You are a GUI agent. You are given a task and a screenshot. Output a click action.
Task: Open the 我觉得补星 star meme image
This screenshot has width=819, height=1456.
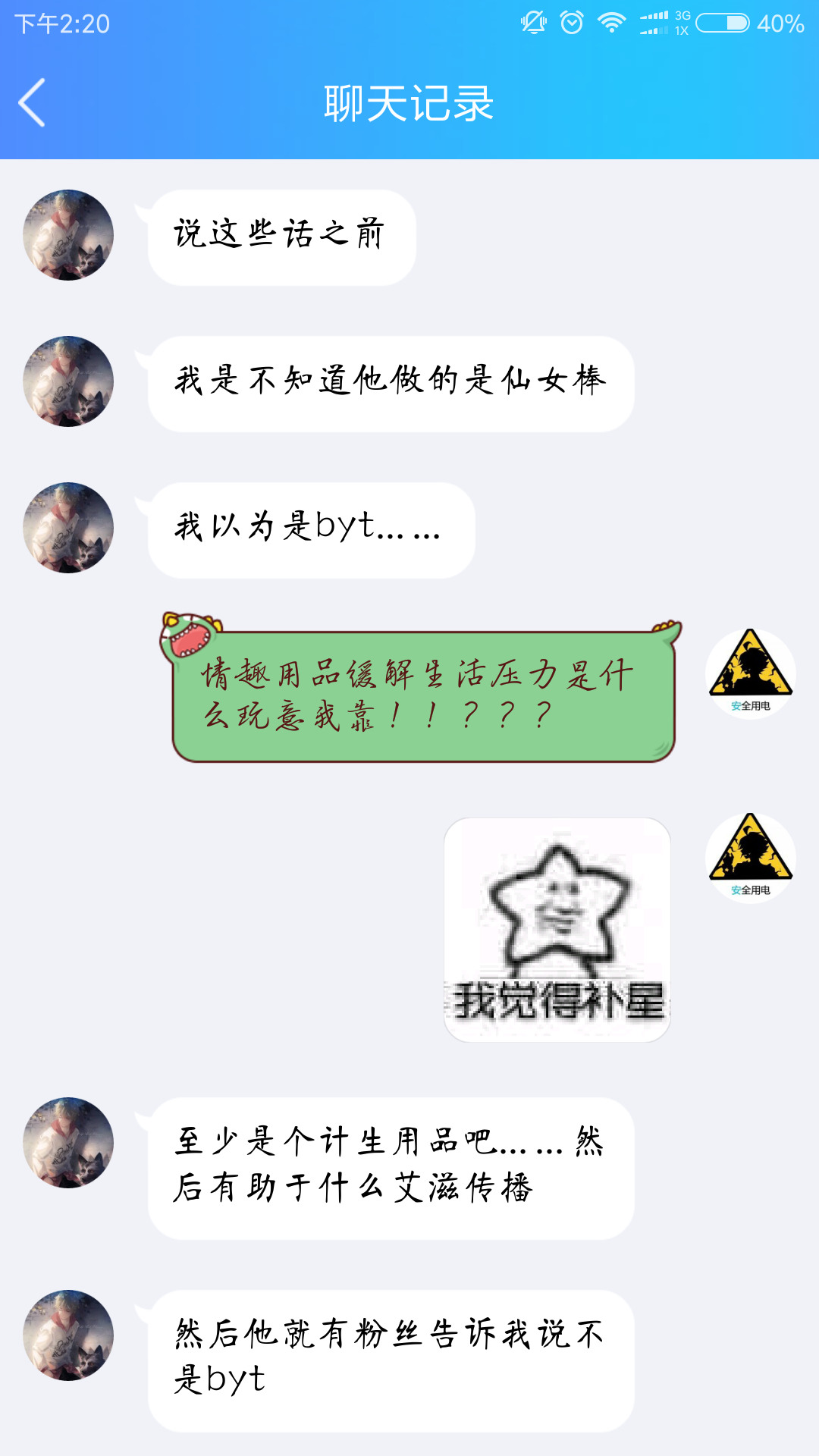click(x=557, y=930)
